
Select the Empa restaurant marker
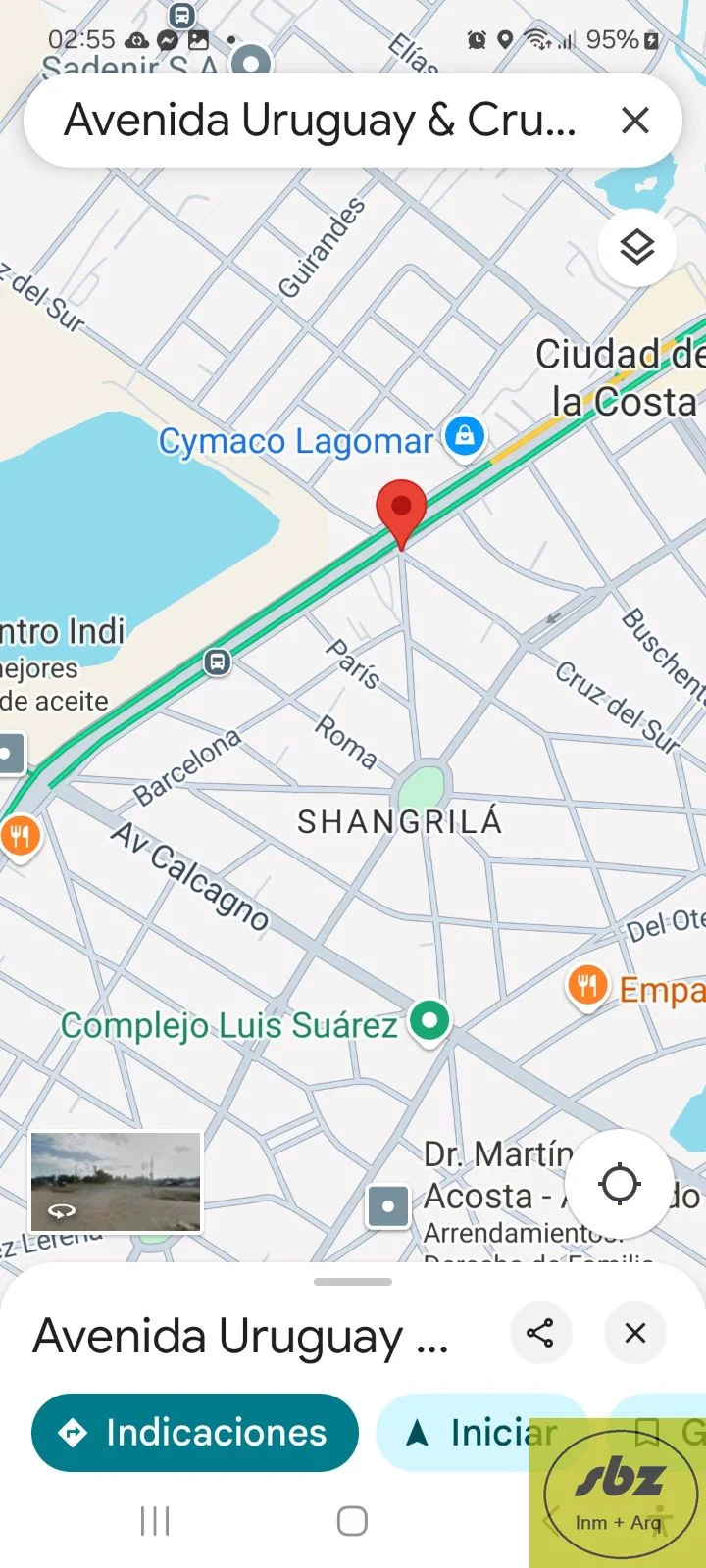[587, 985]
